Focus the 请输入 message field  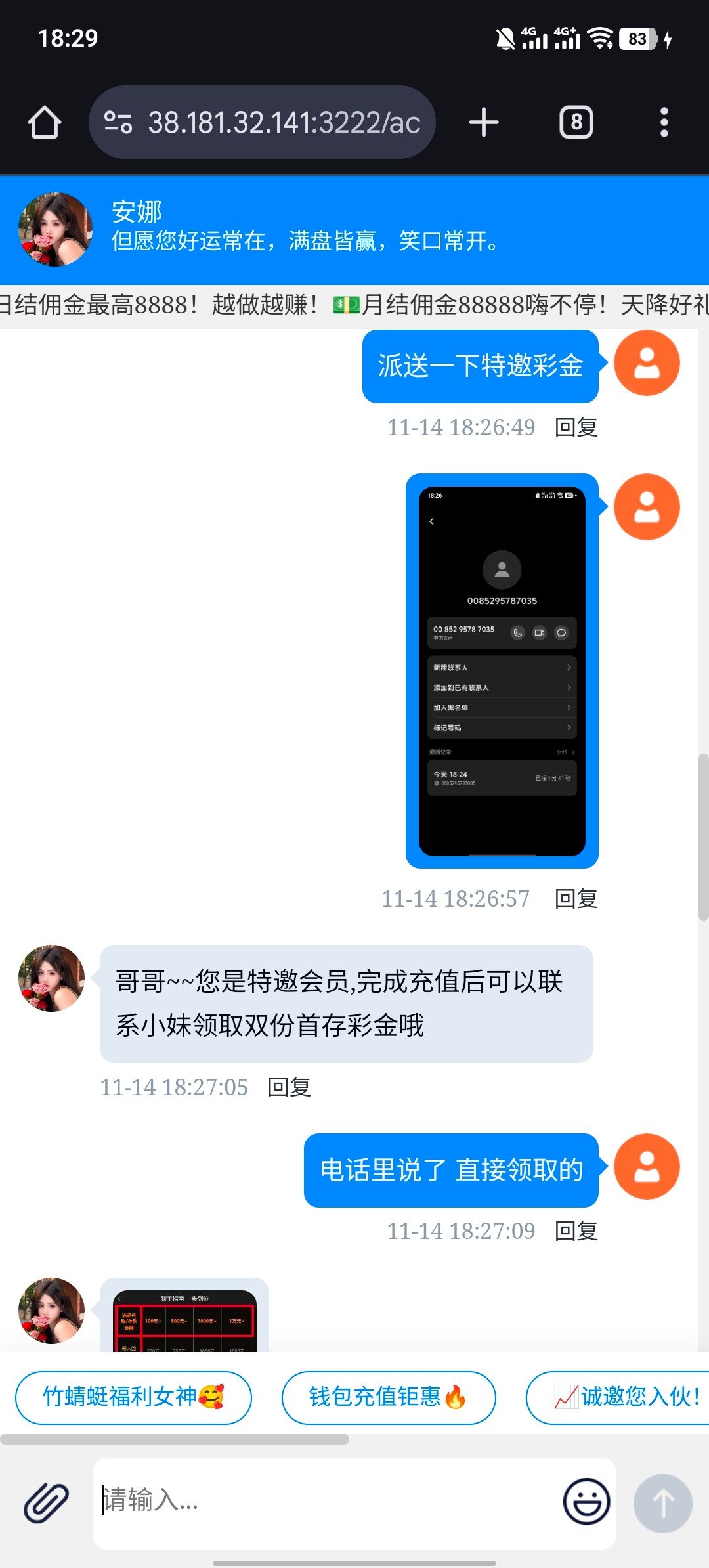(328, 1502)
